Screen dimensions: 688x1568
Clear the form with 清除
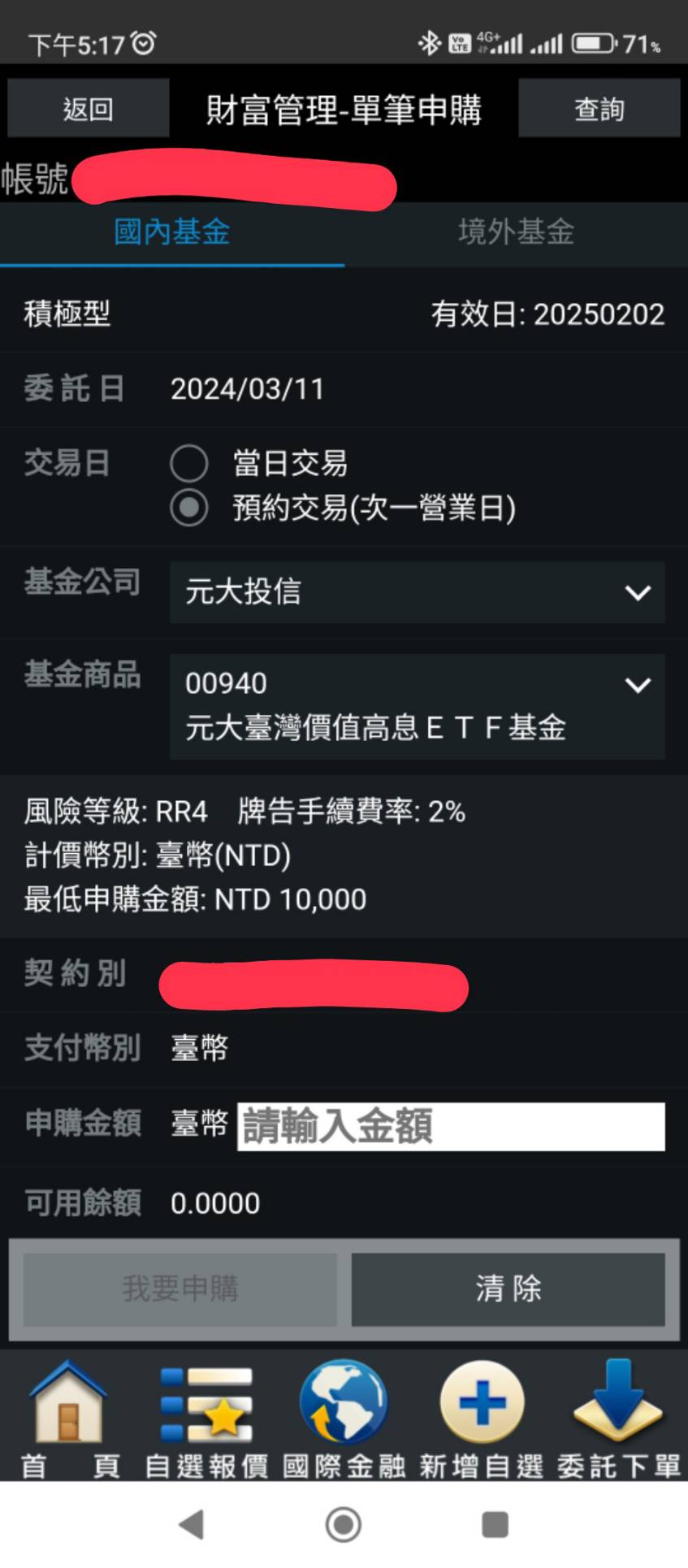pyautogui.click(x=508, y=1289)
